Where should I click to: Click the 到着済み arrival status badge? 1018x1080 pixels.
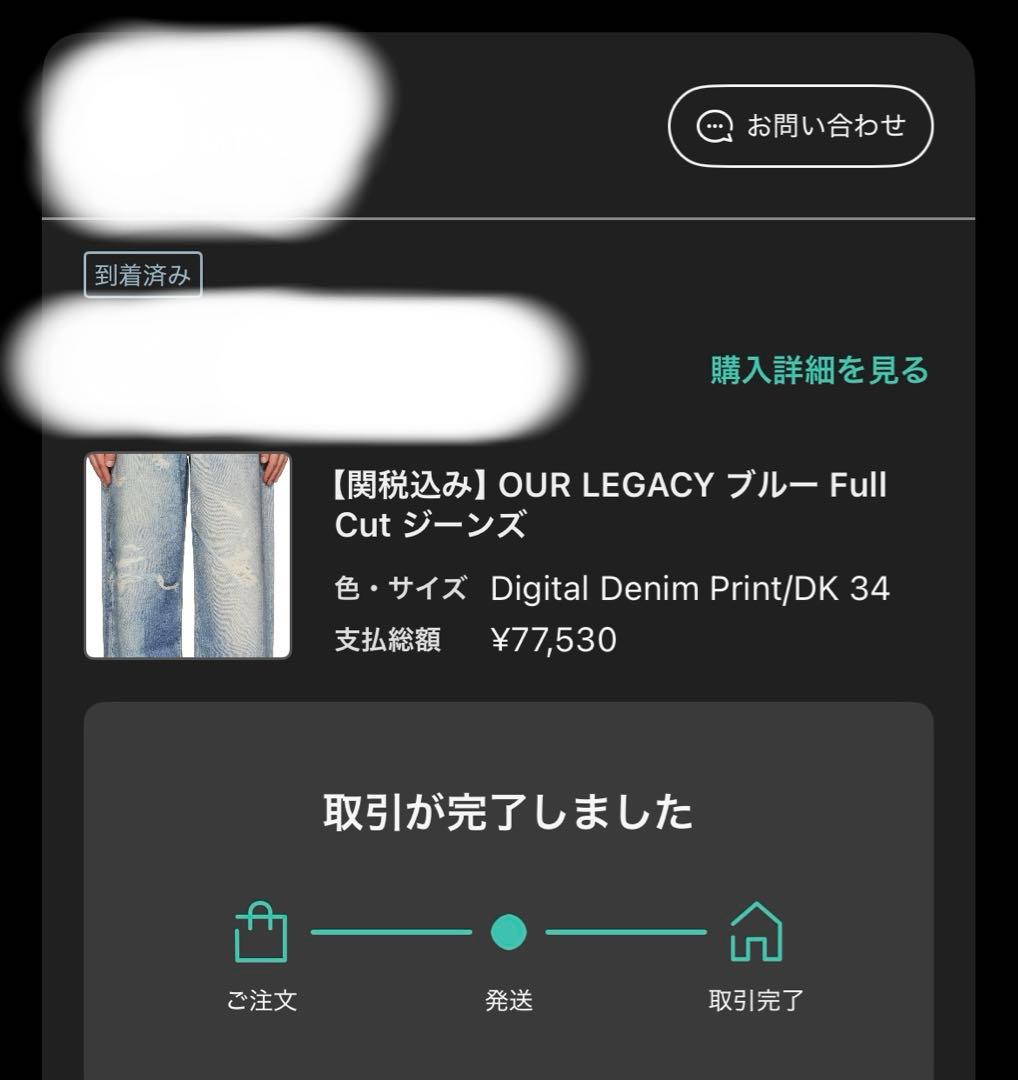tap(141, 274)
